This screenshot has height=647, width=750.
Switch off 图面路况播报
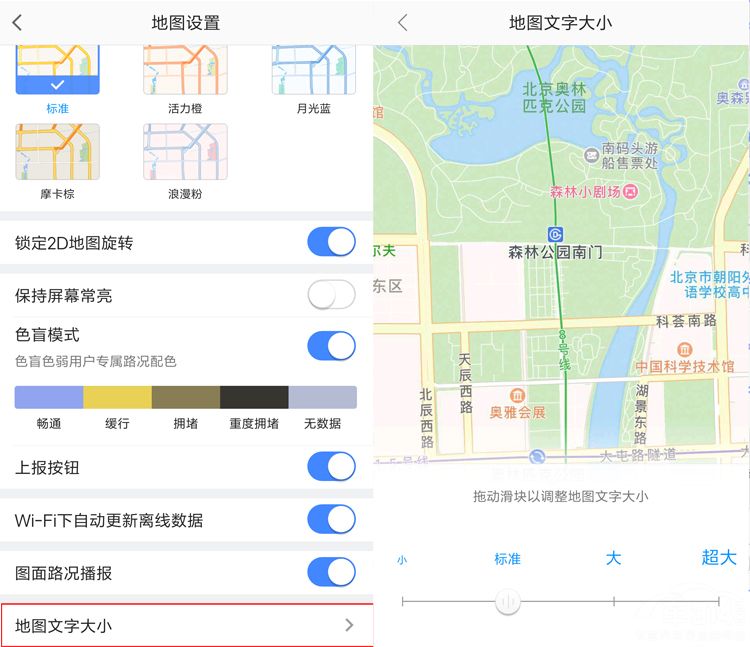click(331, 573)
